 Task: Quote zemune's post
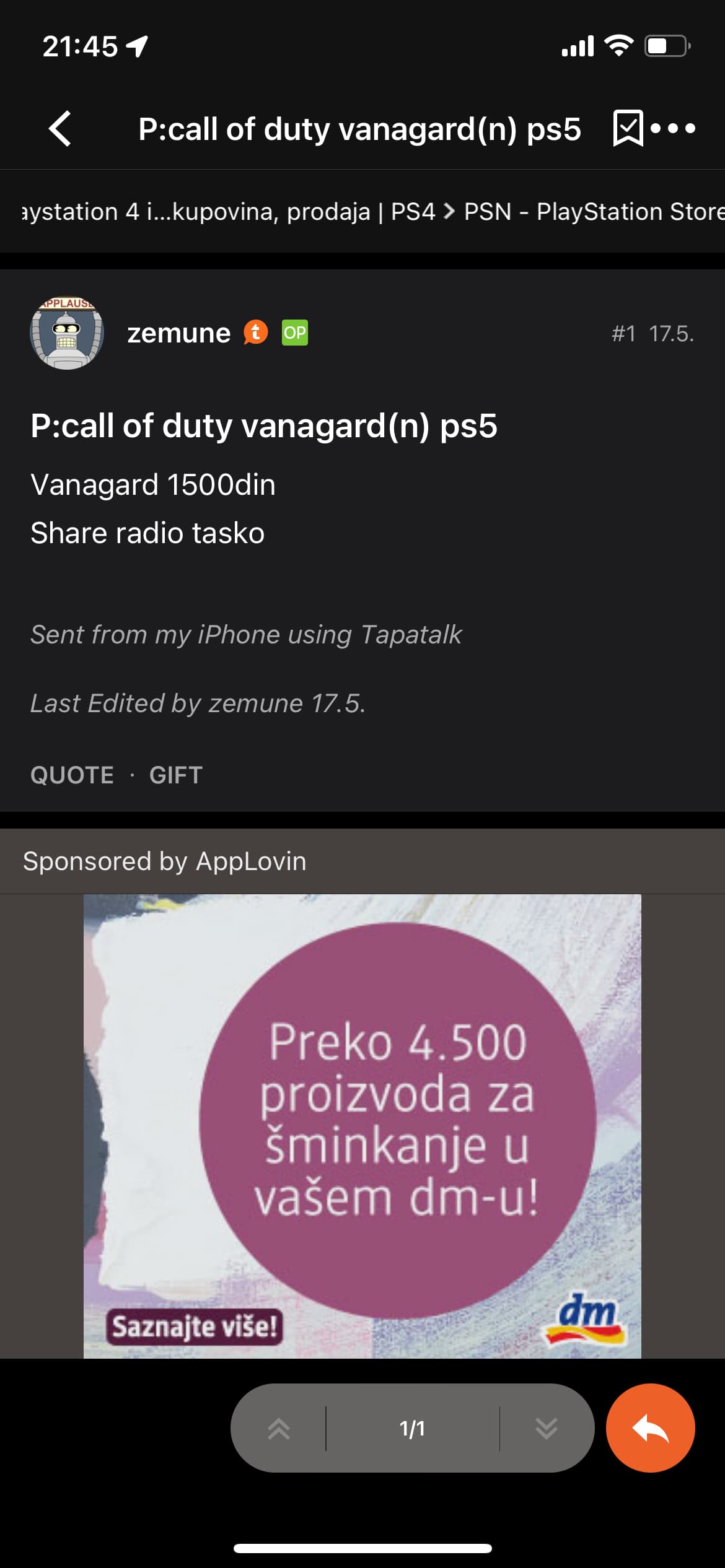point(72,775)
